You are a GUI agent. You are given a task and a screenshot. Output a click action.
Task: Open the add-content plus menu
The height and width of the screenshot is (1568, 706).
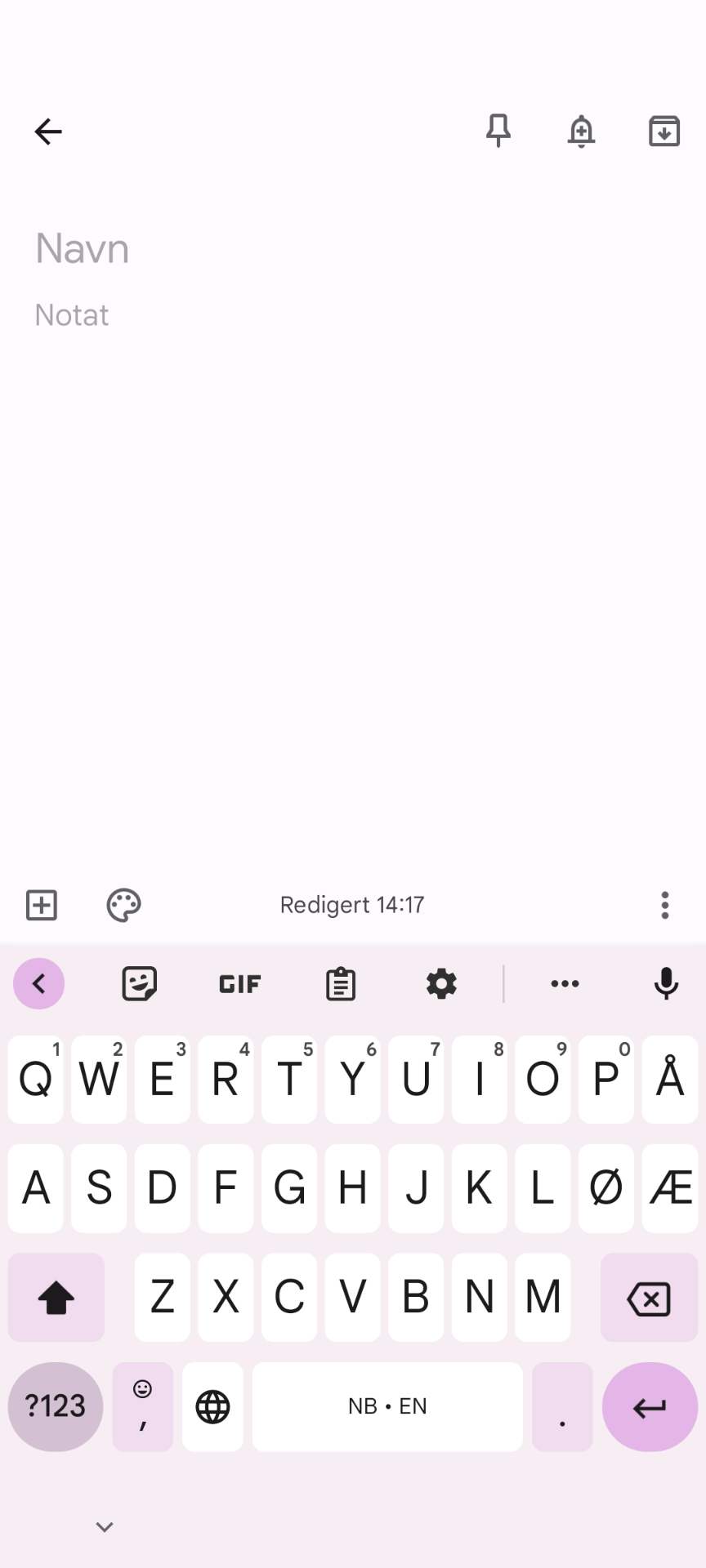[x=42, y=905]
